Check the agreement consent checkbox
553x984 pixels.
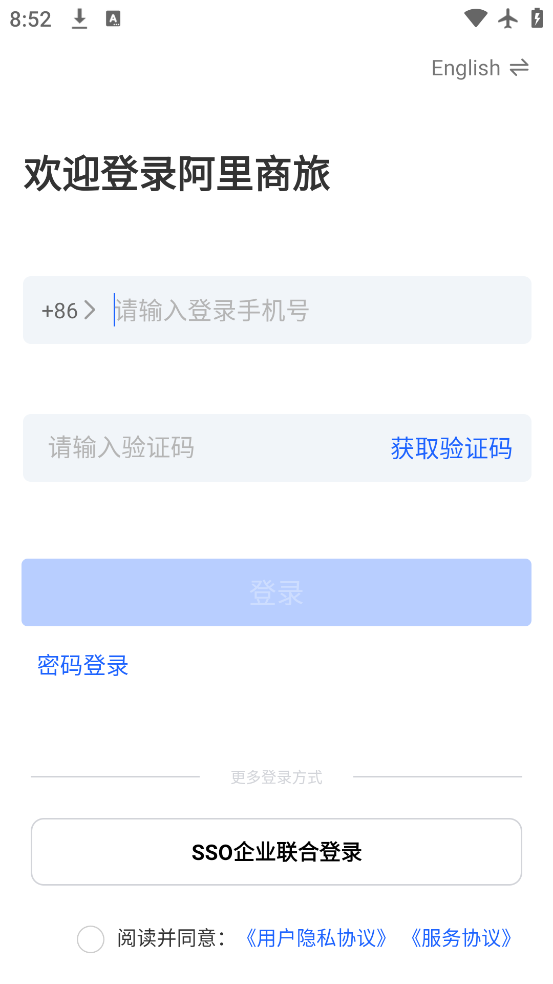point(90,939)
